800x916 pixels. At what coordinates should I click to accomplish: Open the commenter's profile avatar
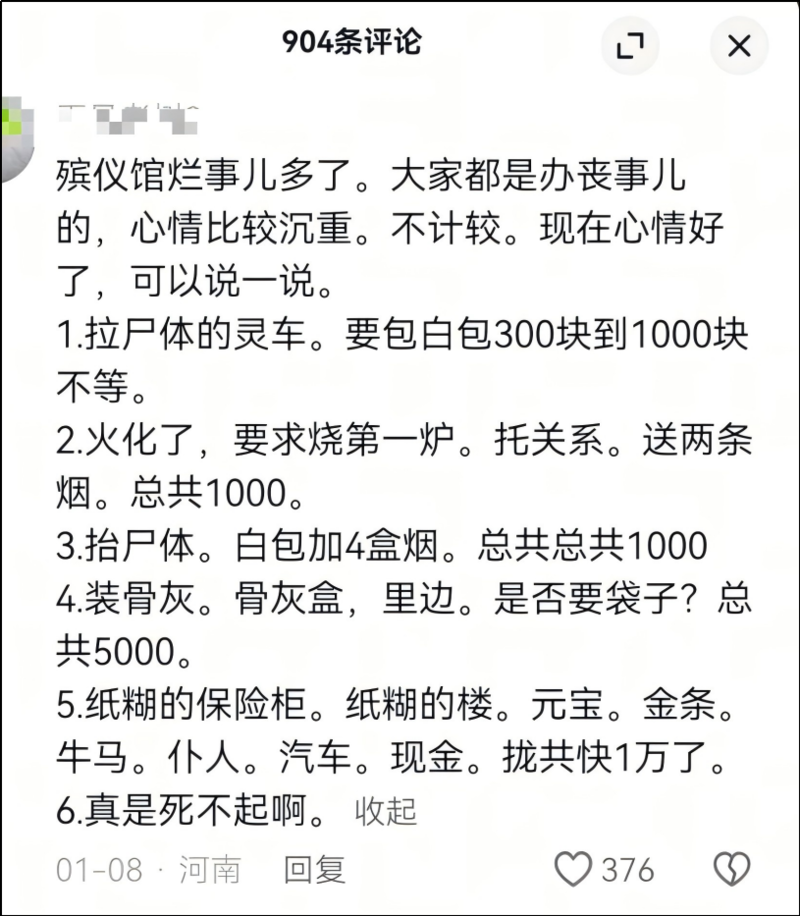[x=14, y=137]
